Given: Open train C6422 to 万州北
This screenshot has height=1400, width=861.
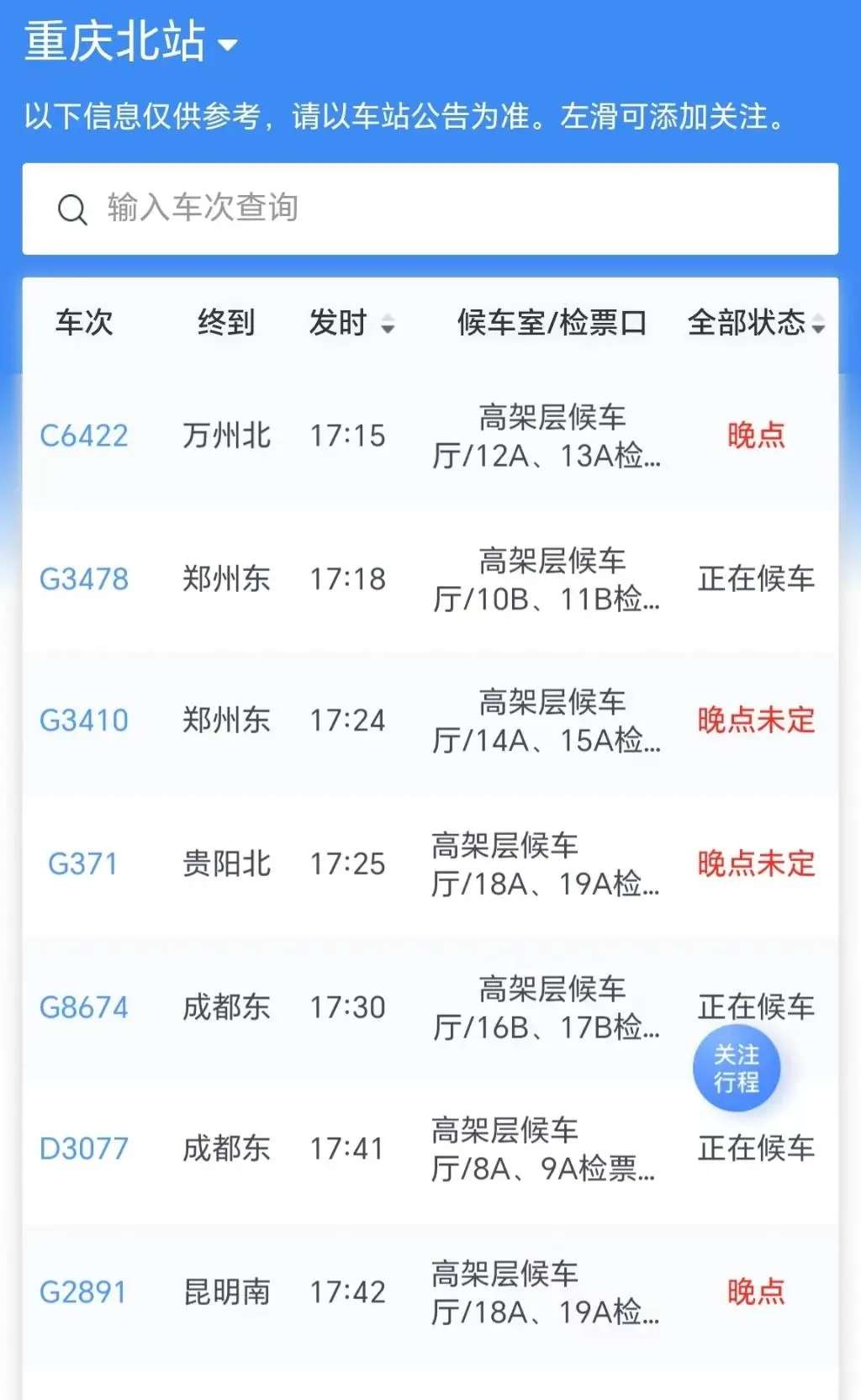Looking at the screenshot, I should point(84,436).
